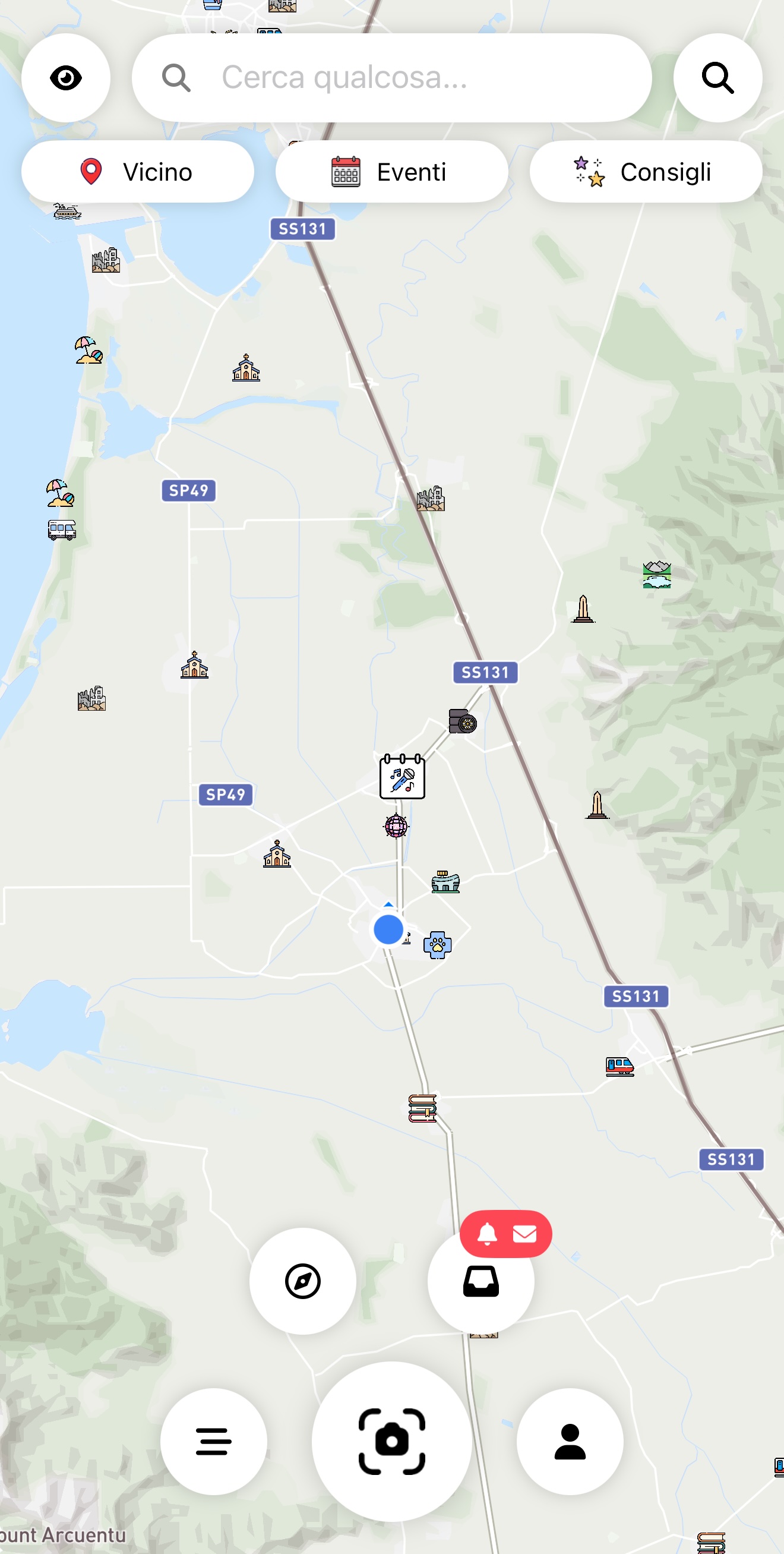
Task: Select the disco ball map marker
Action: (396, 826)
